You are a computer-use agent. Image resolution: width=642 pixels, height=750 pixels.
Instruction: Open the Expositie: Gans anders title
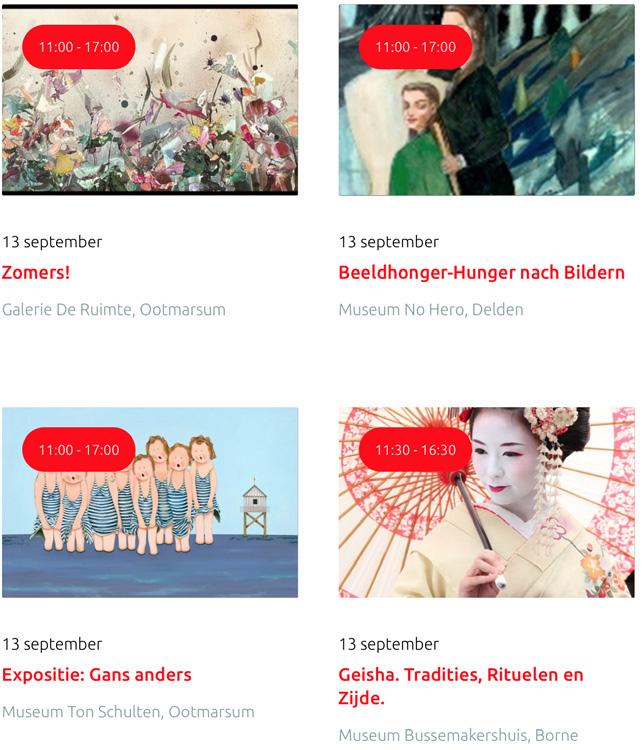(x=96, y=675)
